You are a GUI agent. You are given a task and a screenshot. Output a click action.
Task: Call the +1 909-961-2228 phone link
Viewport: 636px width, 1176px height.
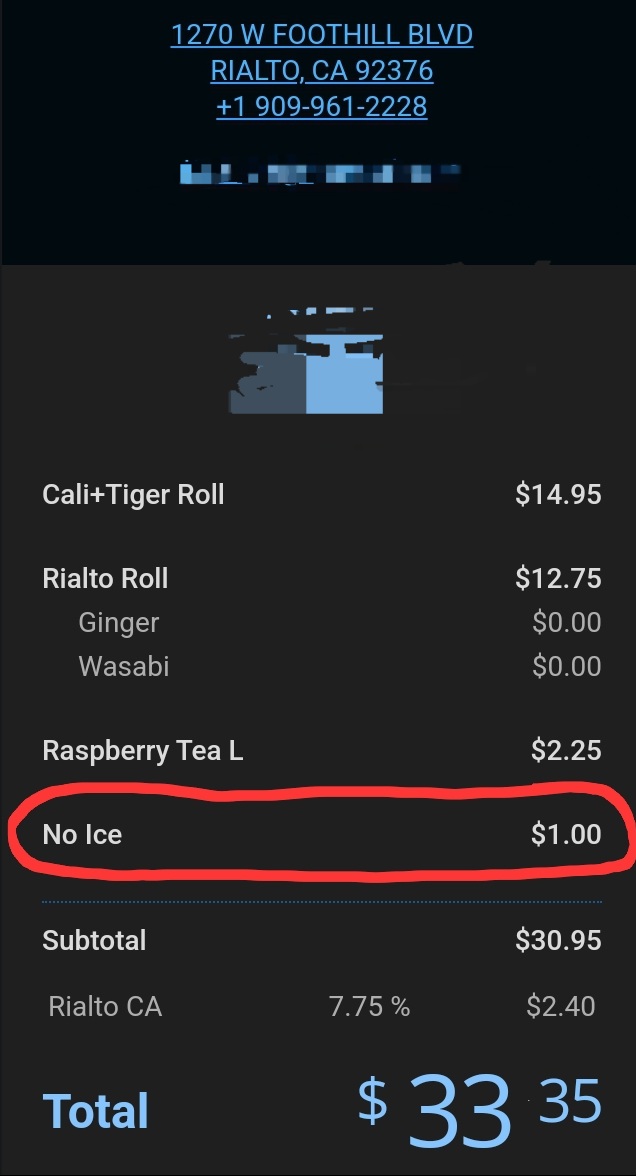[x=321, y=106]
